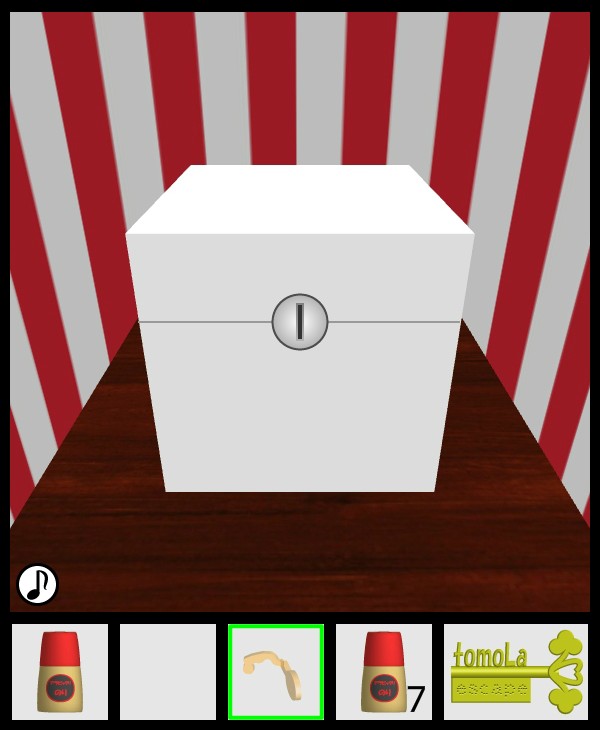The image size is (600, 730).
Task: Select the empty inventory slot
Action: point(168,672)
